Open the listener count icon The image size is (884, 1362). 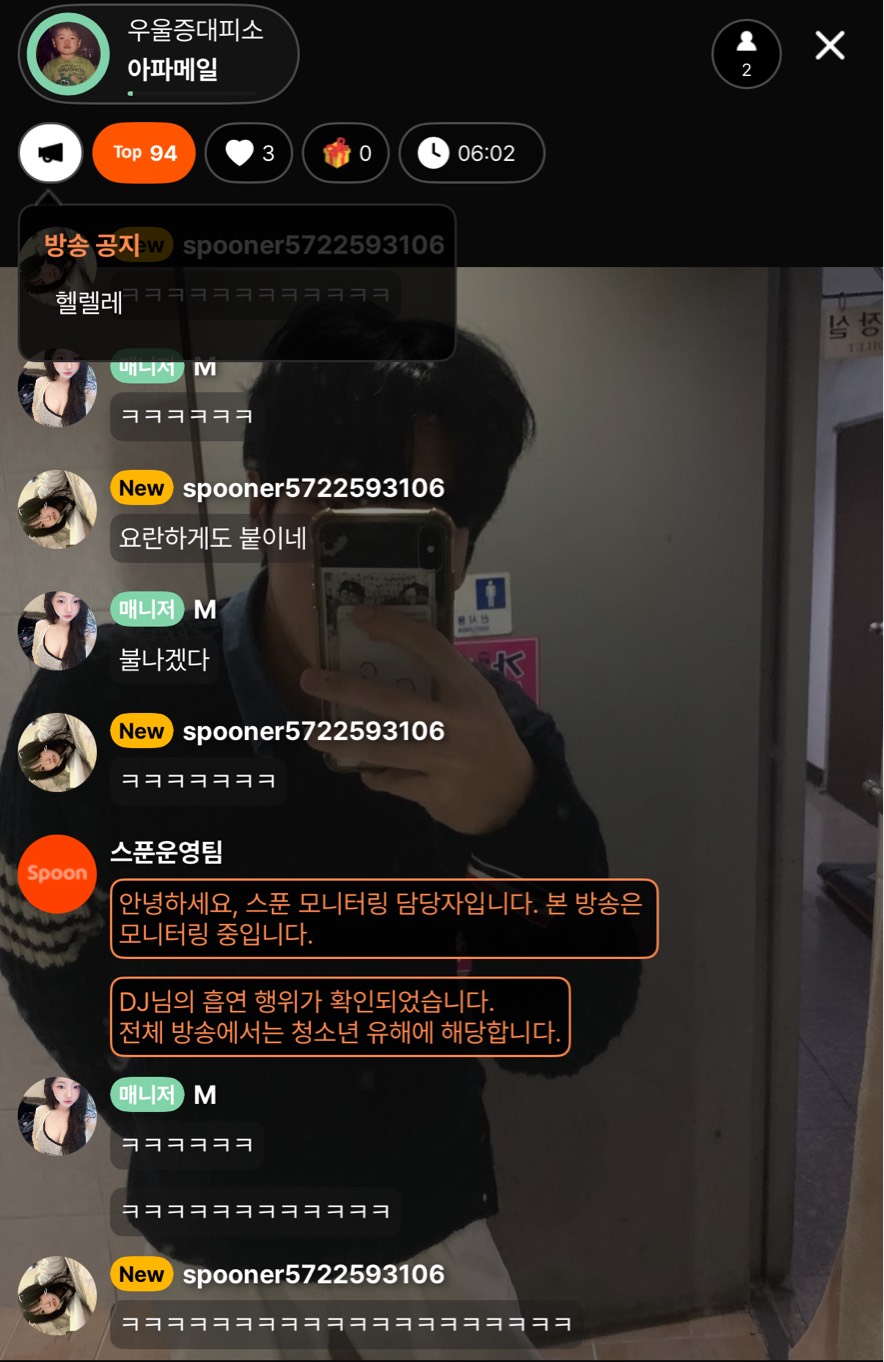746,54
